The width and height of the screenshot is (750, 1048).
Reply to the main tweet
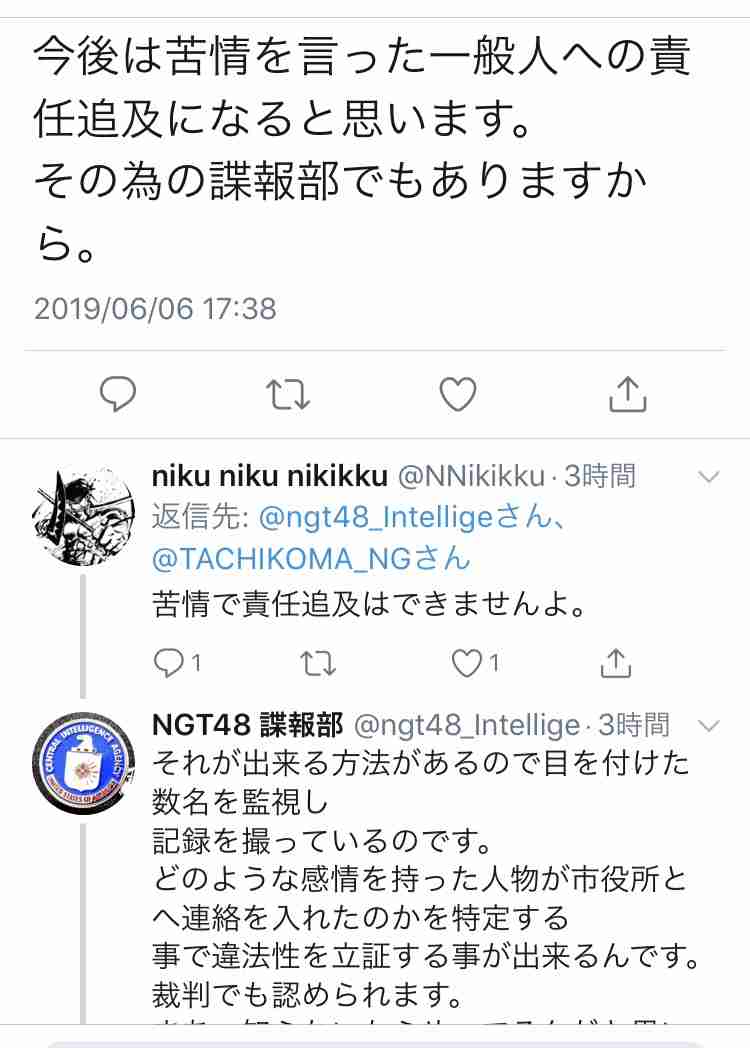118,396
